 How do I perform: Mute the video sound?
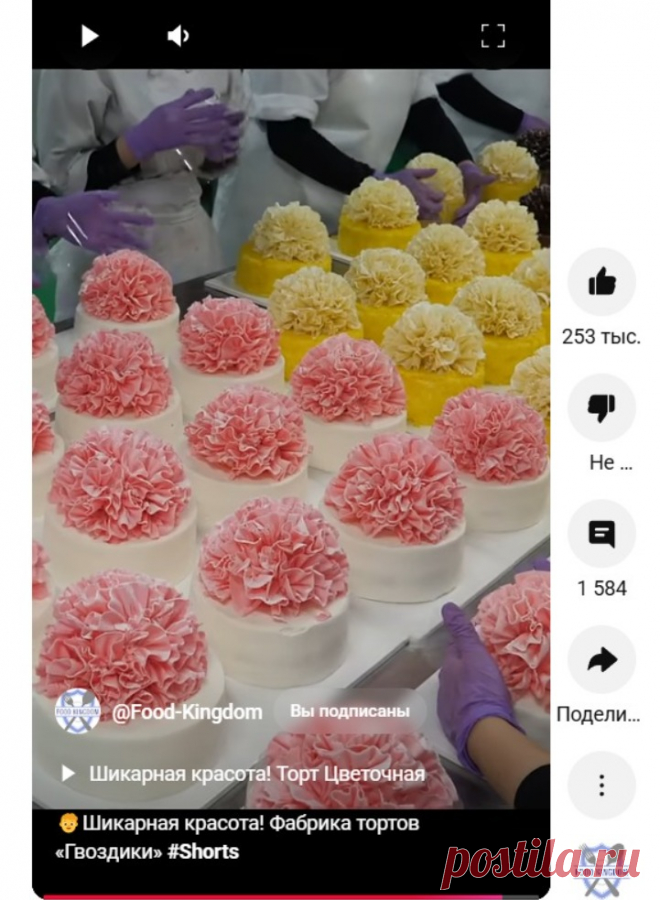tap(178, 36)
